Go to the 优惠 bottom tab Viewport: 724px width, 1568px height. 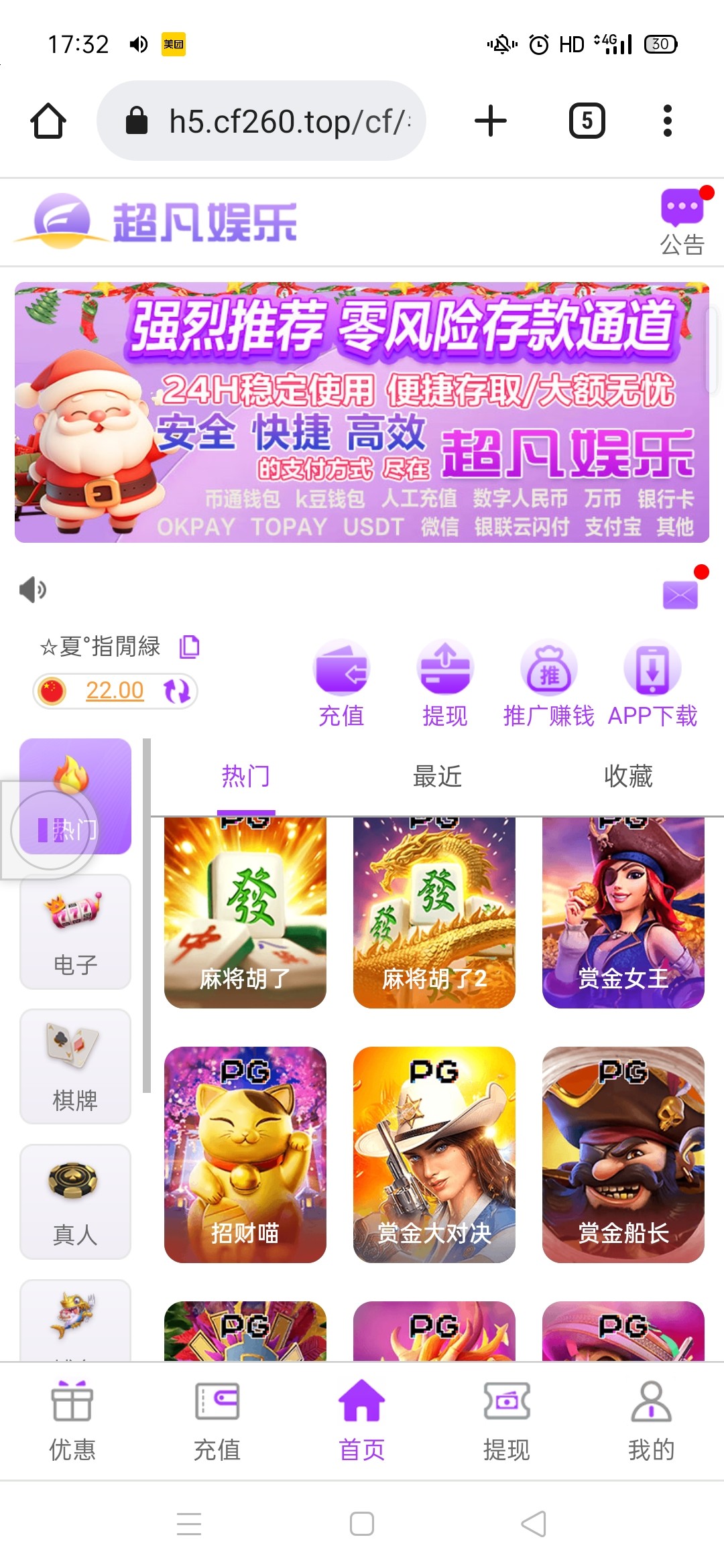click(x=72, y=1421)
